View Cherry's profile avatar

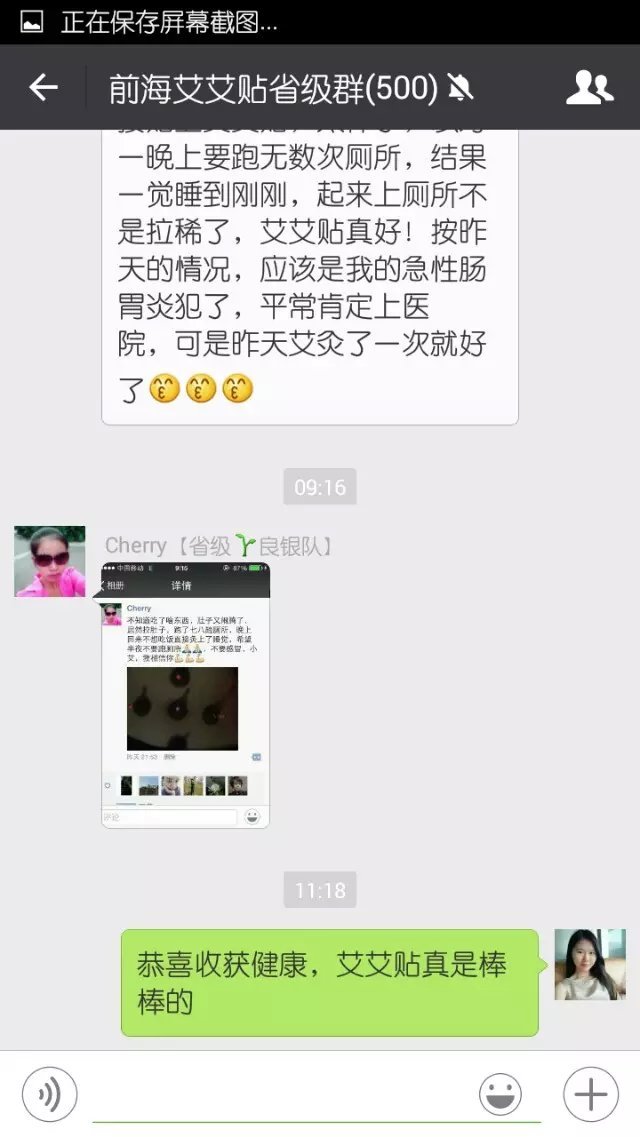[50, 562]
